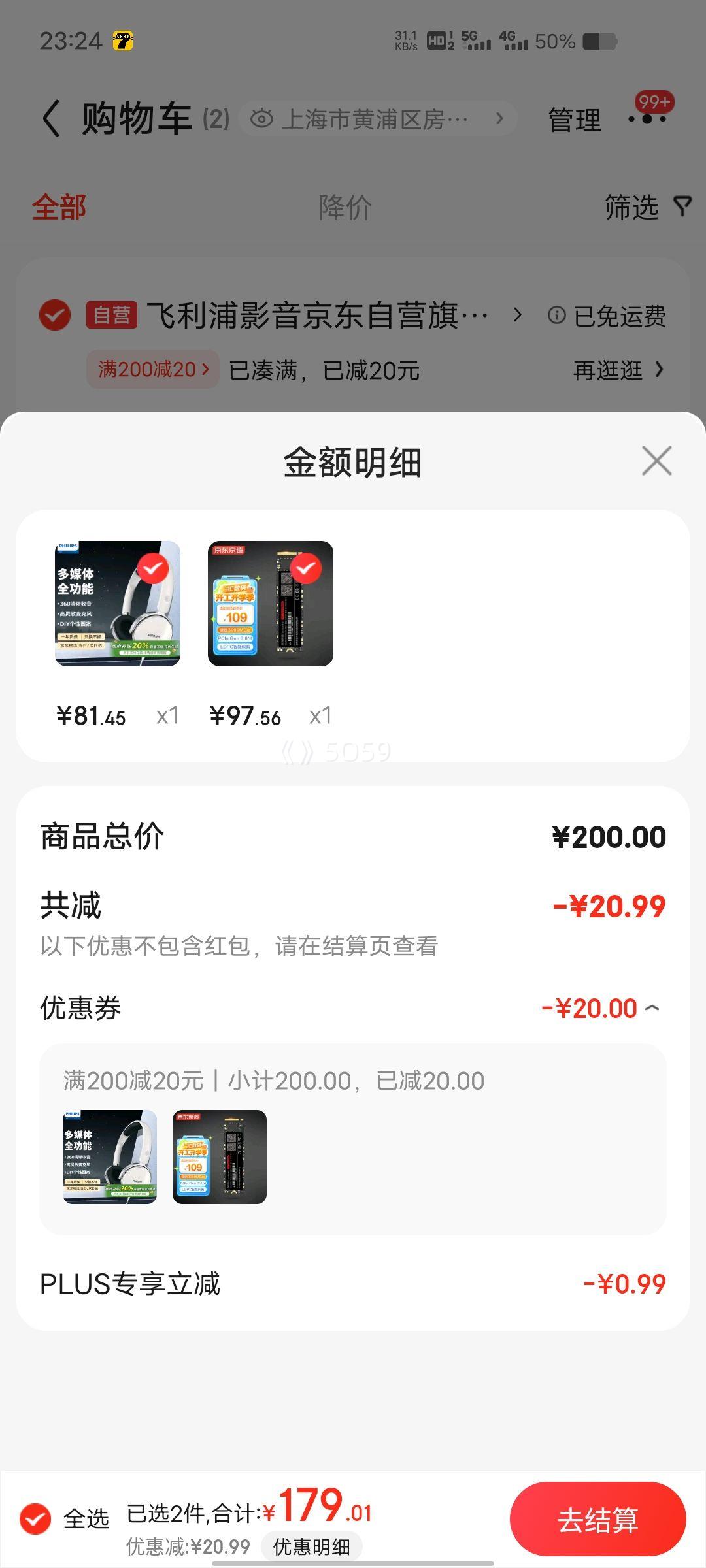Open 管理 to manage cart

pyautogui.click(x=574, y=120)
